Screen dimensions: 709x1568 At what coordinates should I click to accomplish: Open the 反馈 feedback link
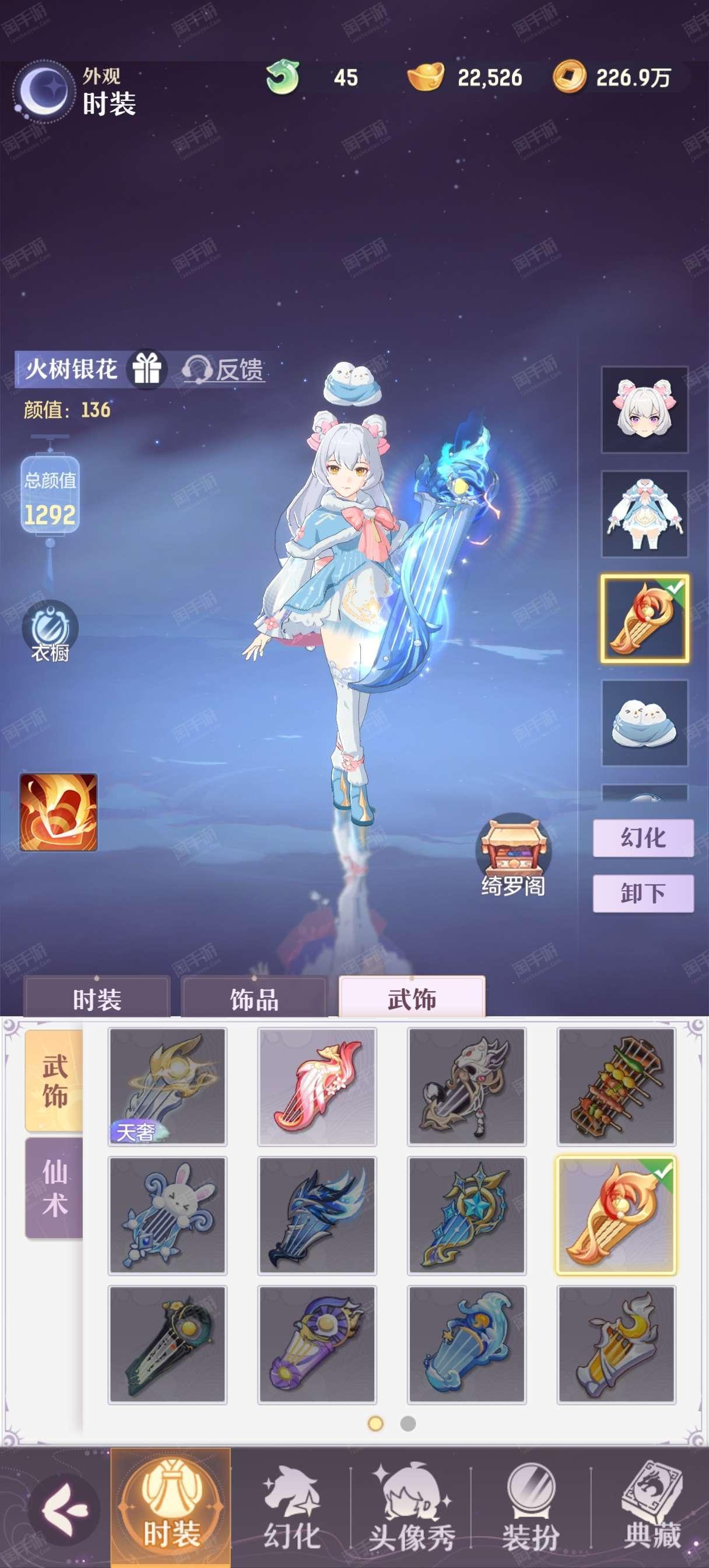pyautogui.click(x=223, y=369)
